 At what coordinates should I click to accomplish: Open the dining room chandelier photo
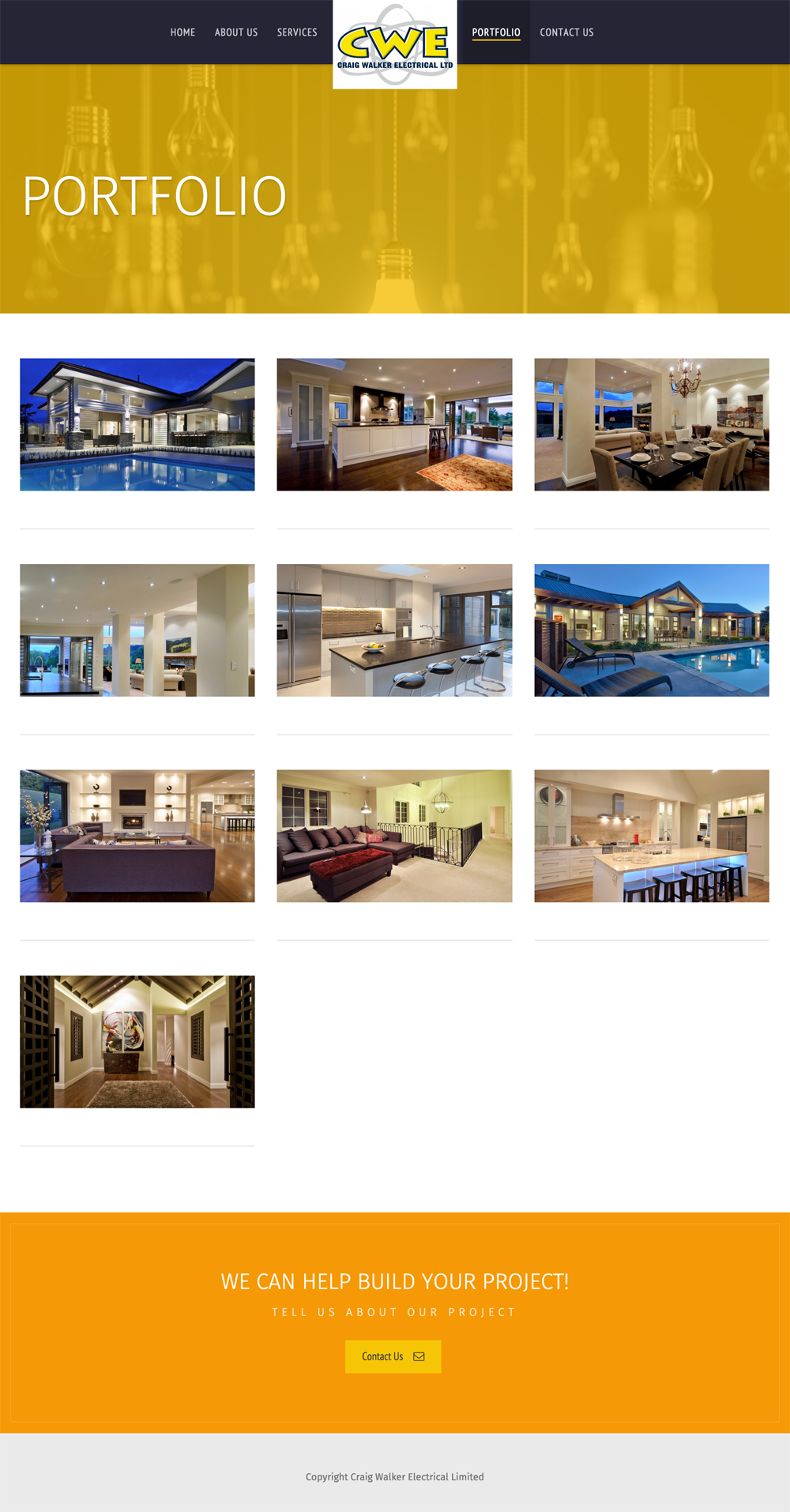coord(652,424)
